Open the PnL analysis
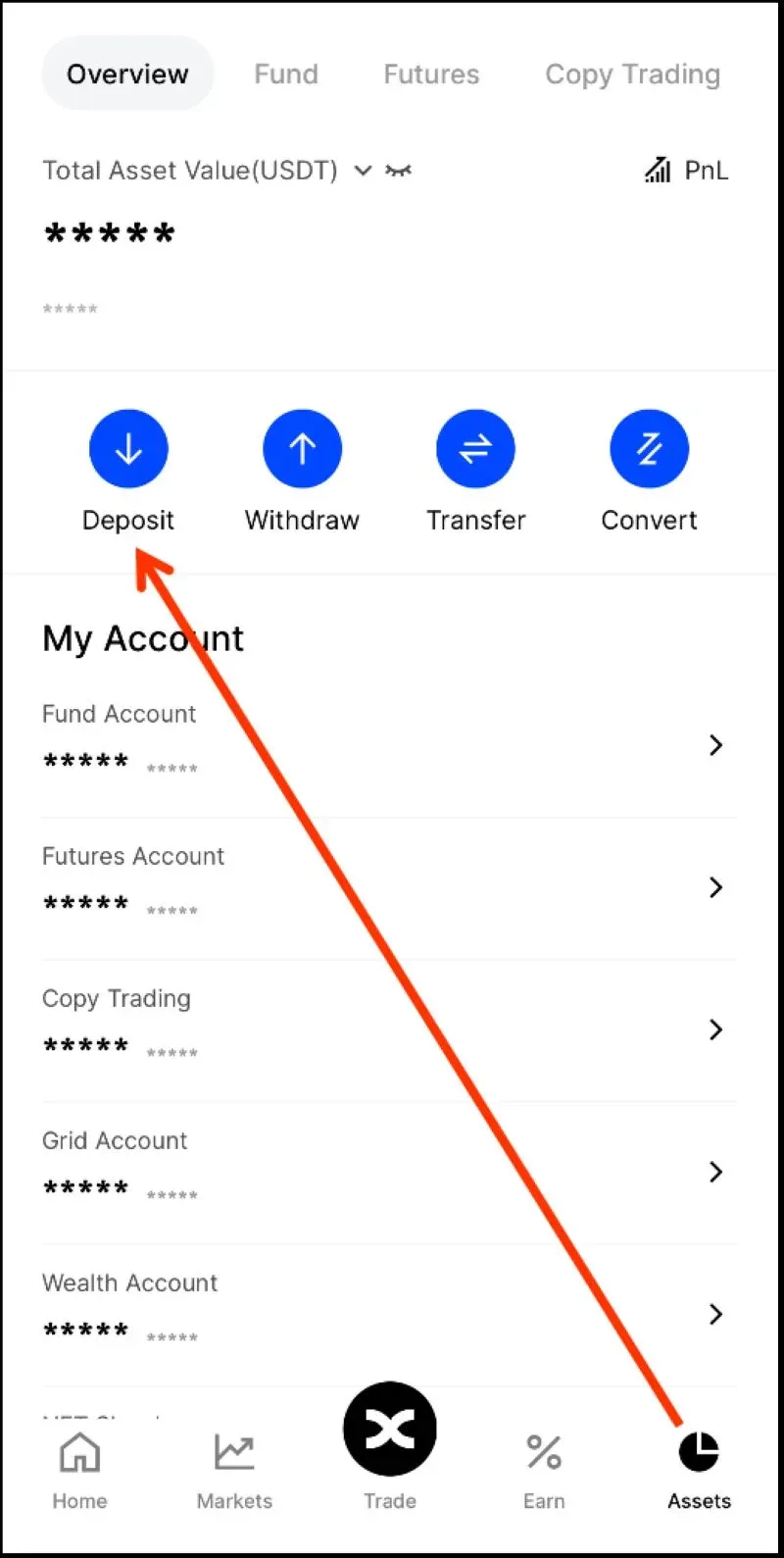The height and width of the screenshot is (1558, 784). click(687, 171)
